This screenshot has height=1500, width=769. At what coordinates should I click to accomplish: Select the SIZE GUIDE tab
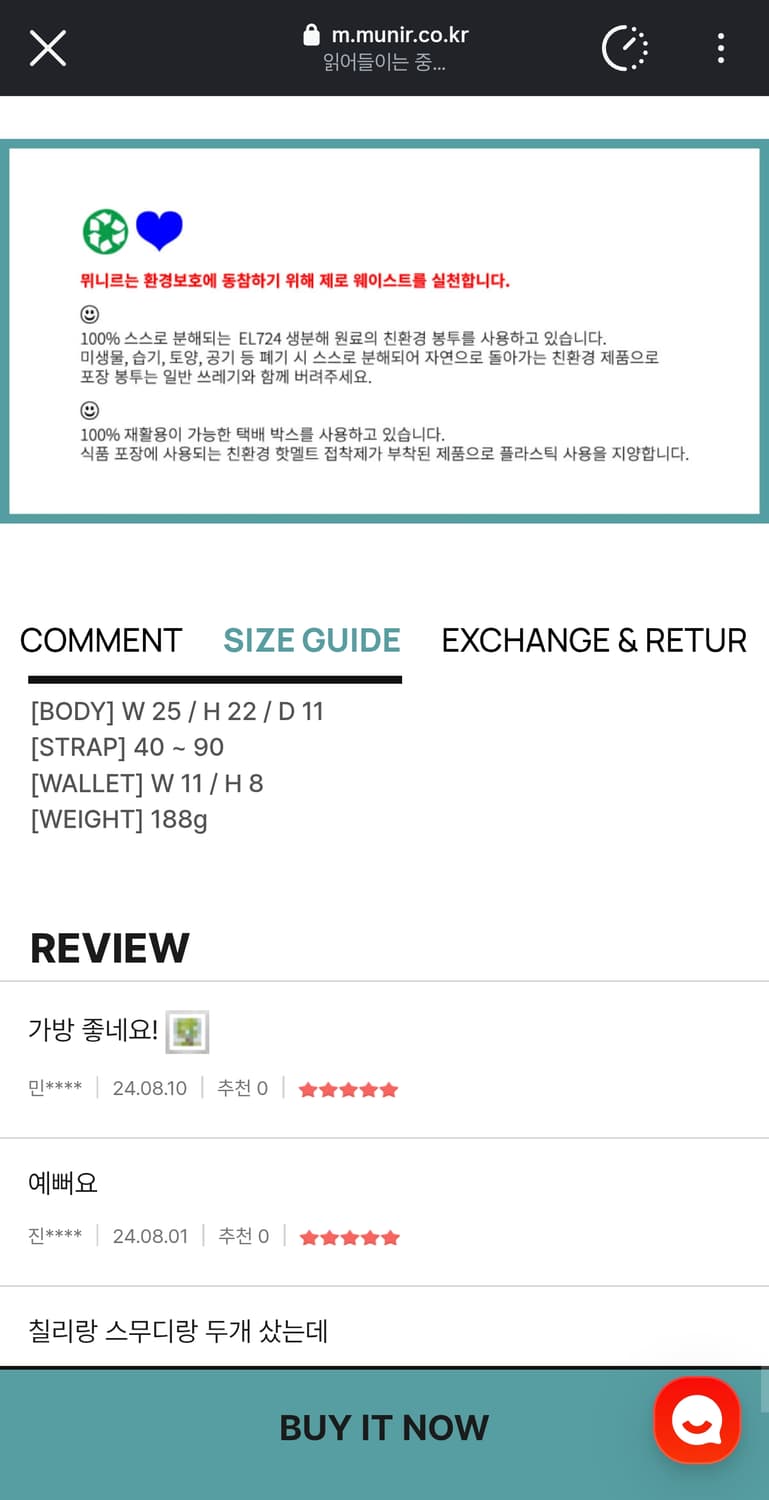(x=312, y=641)
